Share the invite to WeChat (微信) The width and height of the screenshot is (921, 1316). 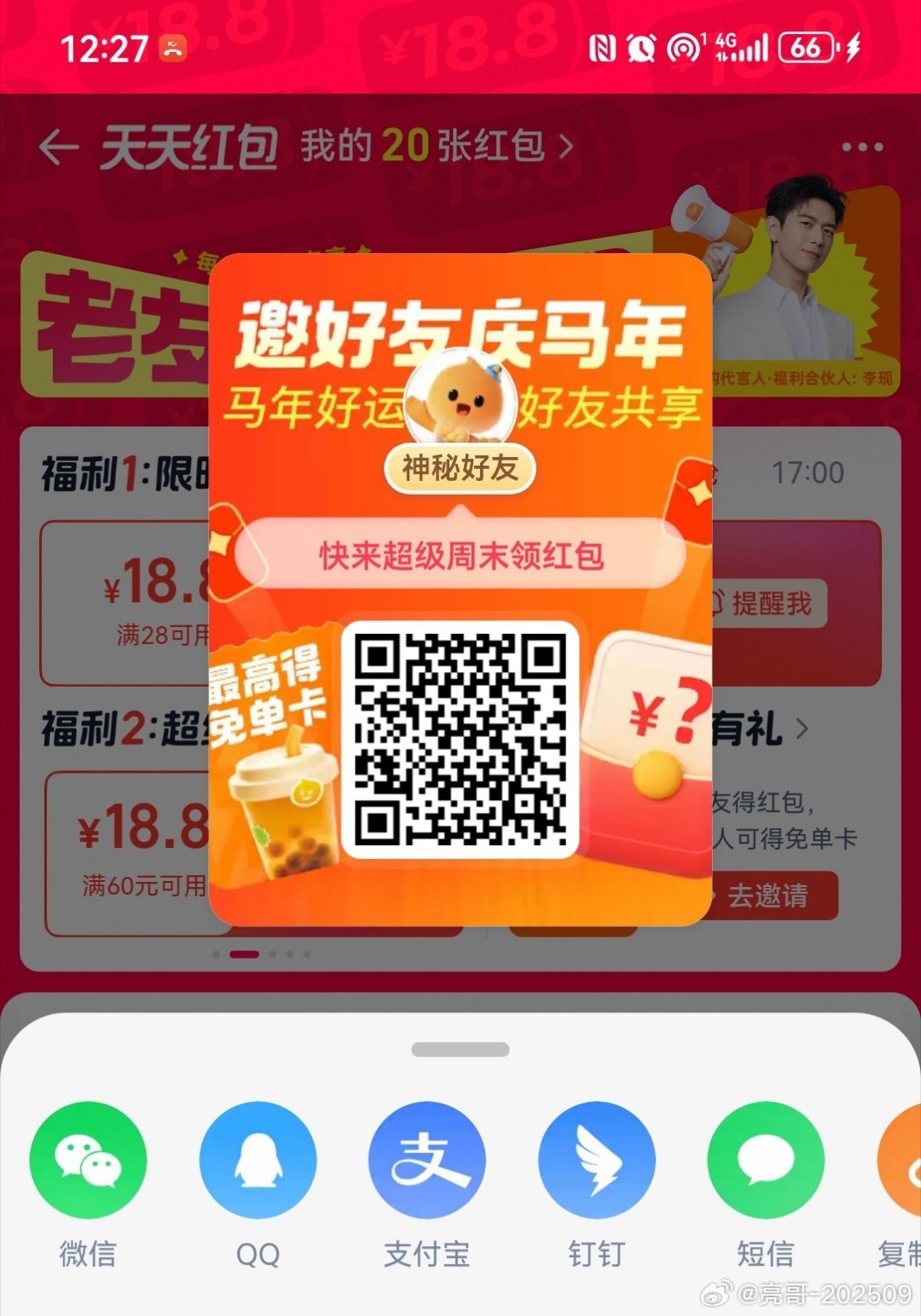point(88,1160)
